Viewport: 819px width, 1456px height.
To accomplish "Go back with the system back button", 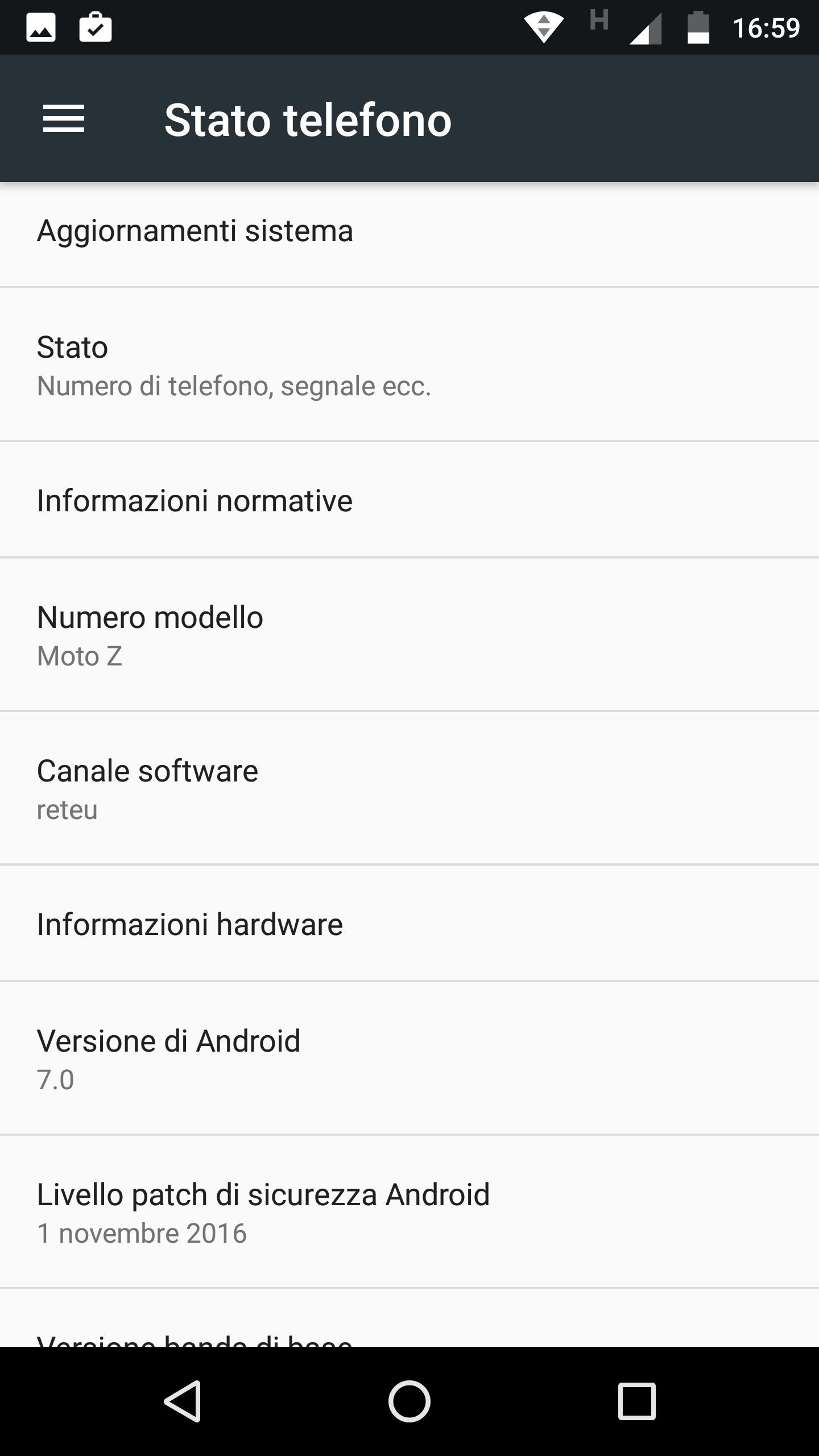I will [x=183, y=1401].
